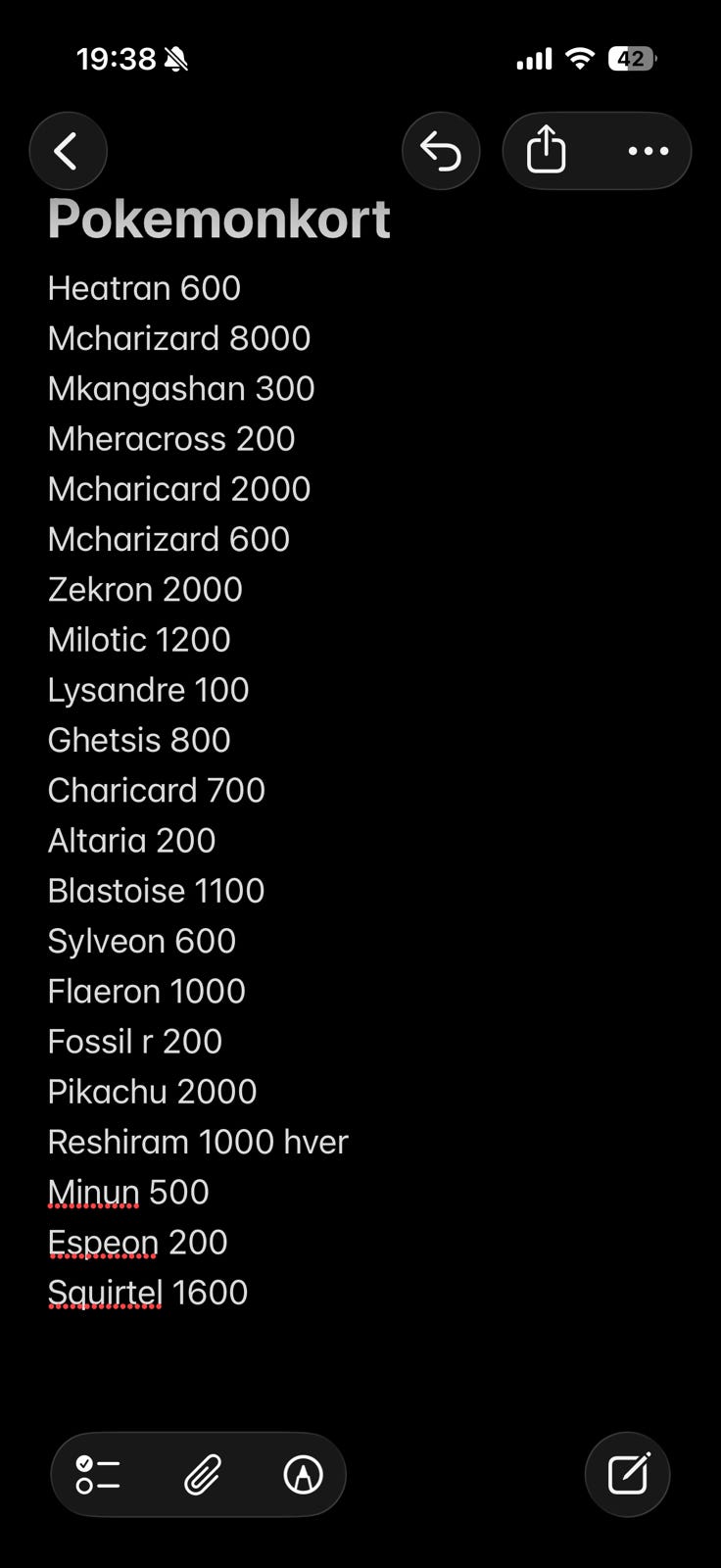
Task: Go back to the notes list
Action: pyautogui.click(x=68, y=151)
